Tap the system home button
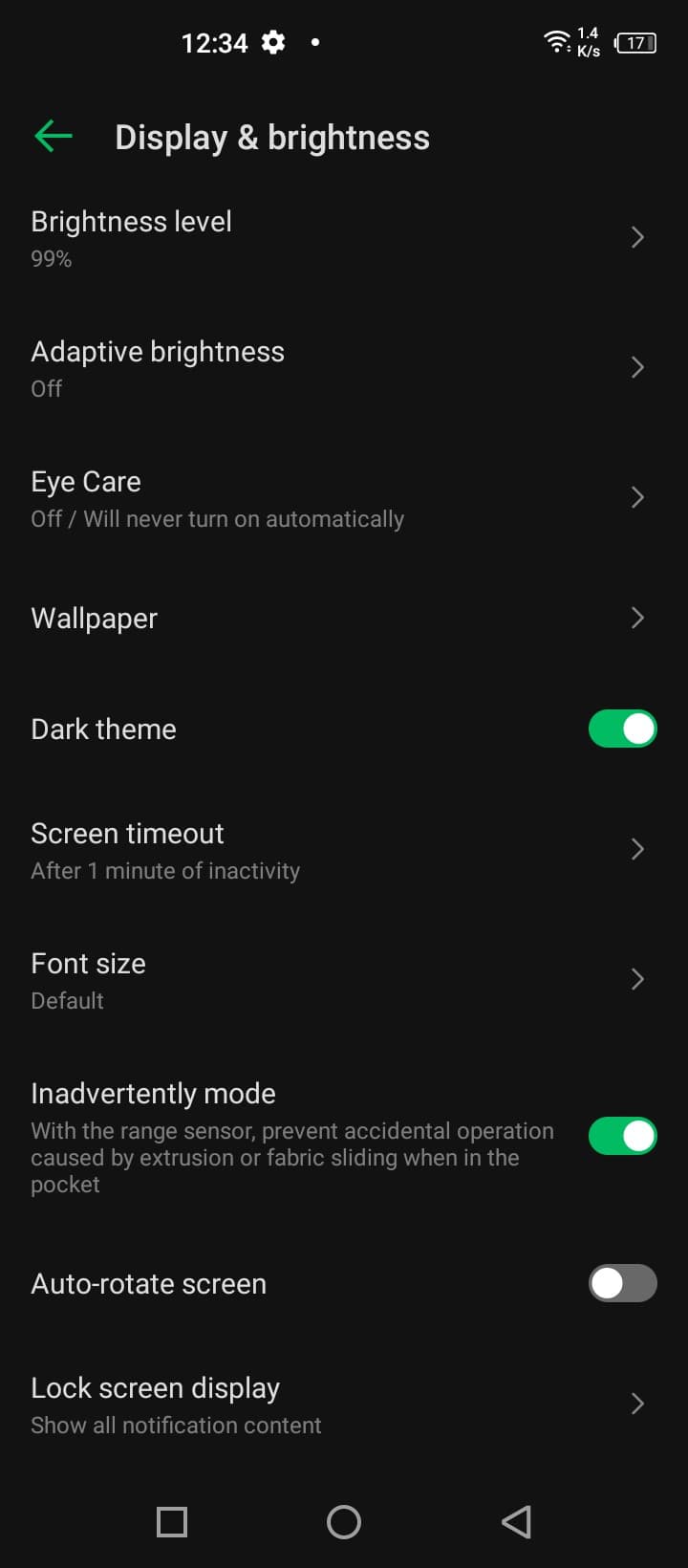This screenshot has height=1568, width=688. coord(344,1522)
